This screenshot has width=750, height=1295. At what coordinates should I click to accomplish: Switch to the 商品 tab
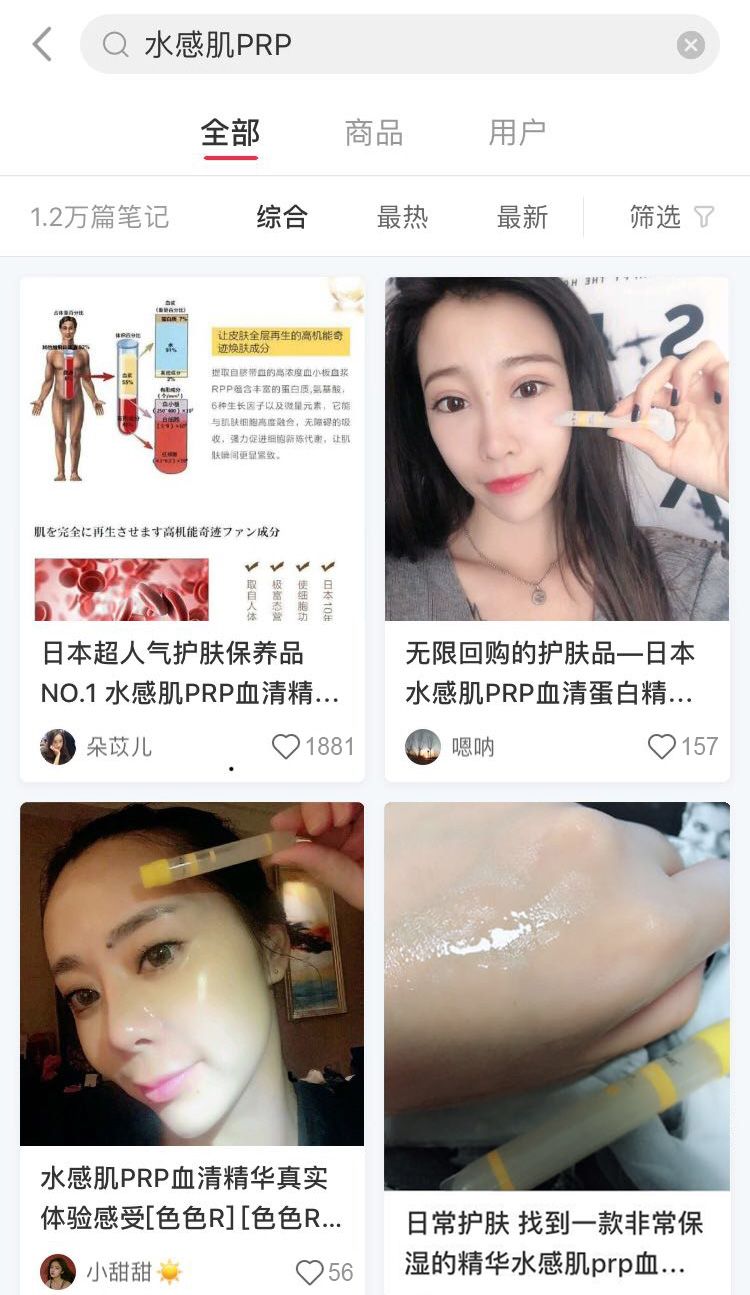point(374,132)
